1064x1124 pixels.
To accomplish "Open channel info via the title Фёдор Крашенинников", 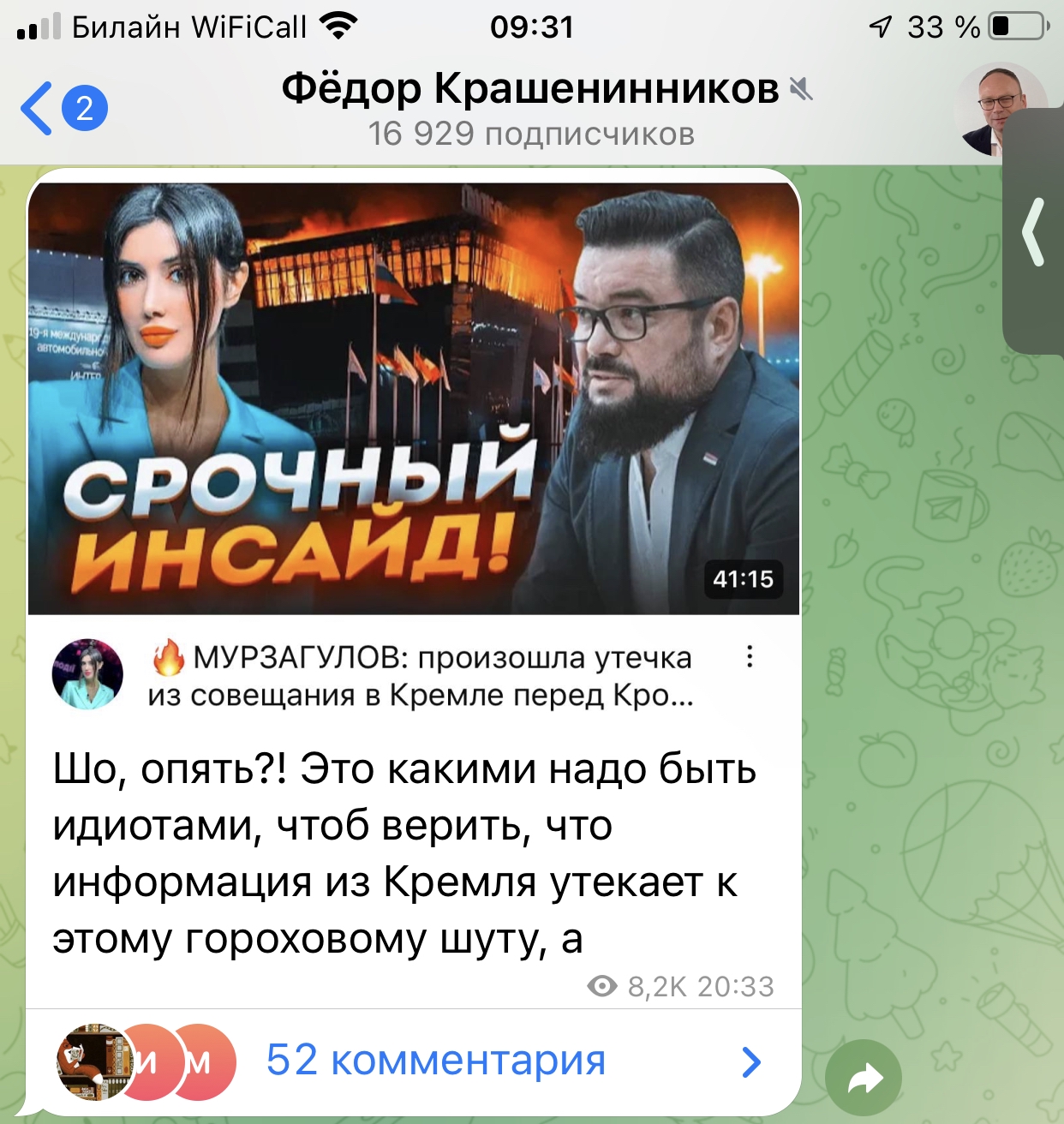I will pyautogui.click(x=530, y=89).
